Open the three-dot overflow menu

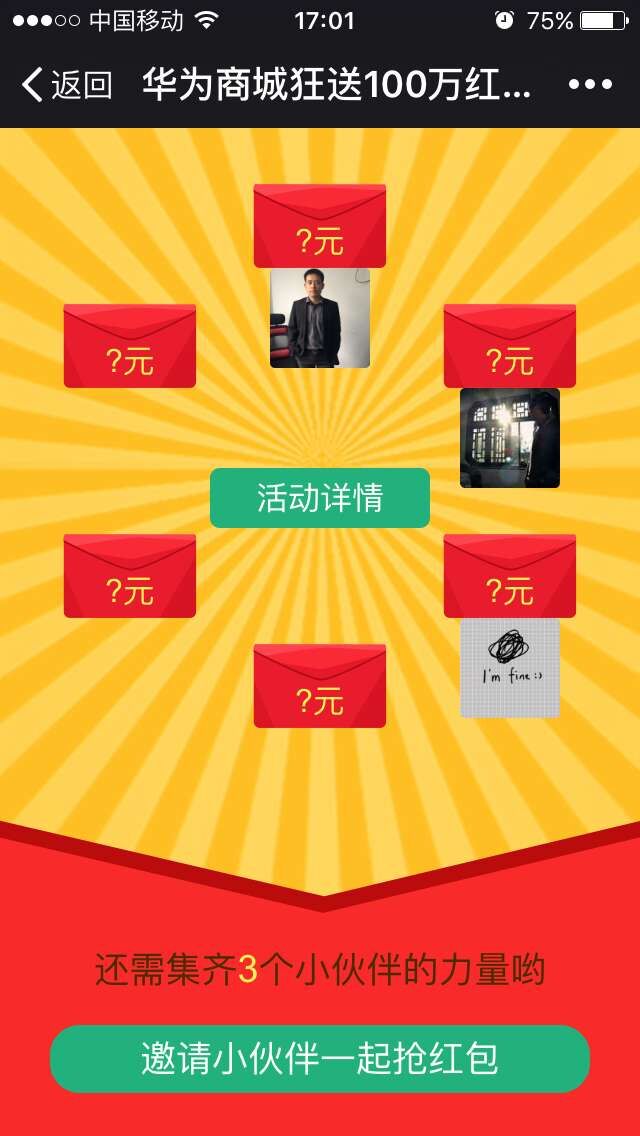click(590, 85)
